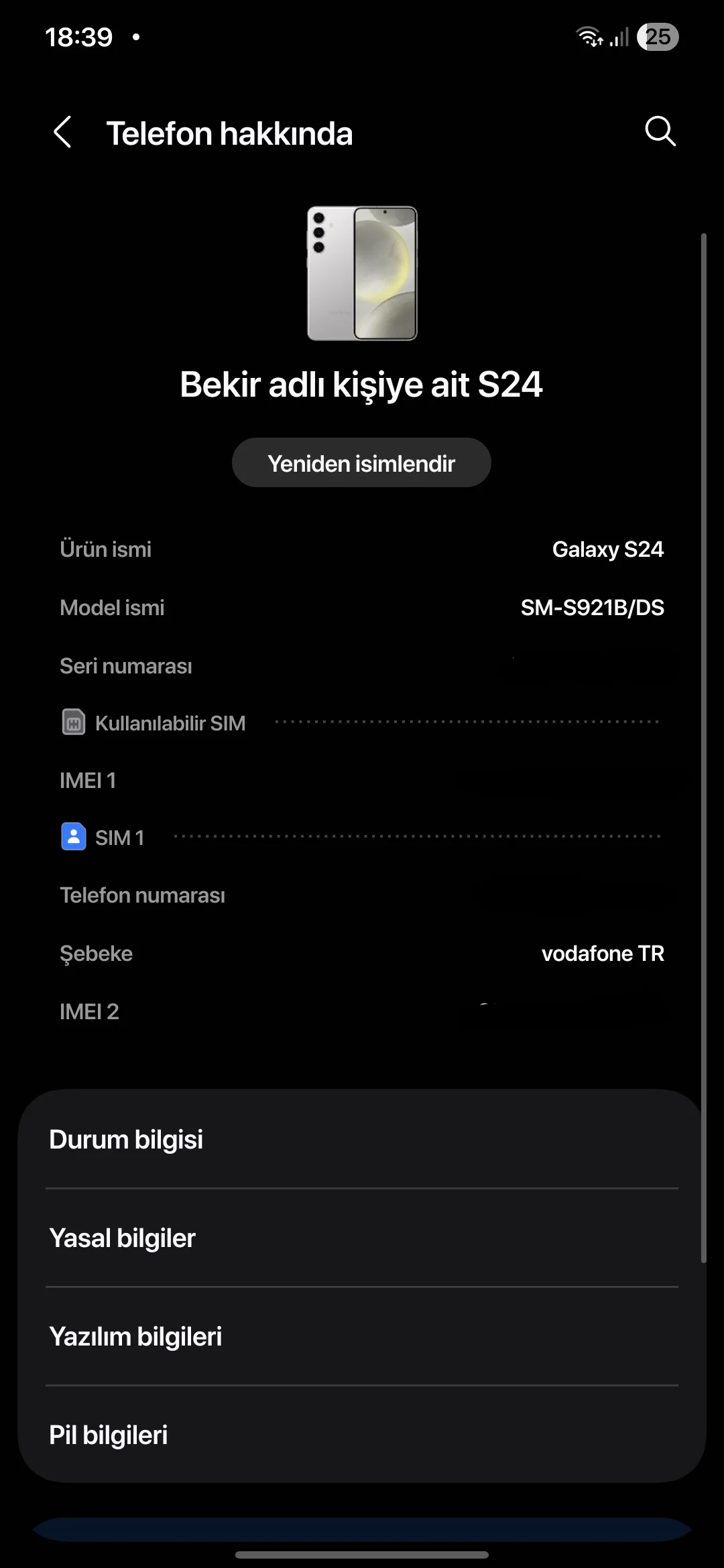
Task: Tap Yeniden isimlendir button
Action: [361, 463]
